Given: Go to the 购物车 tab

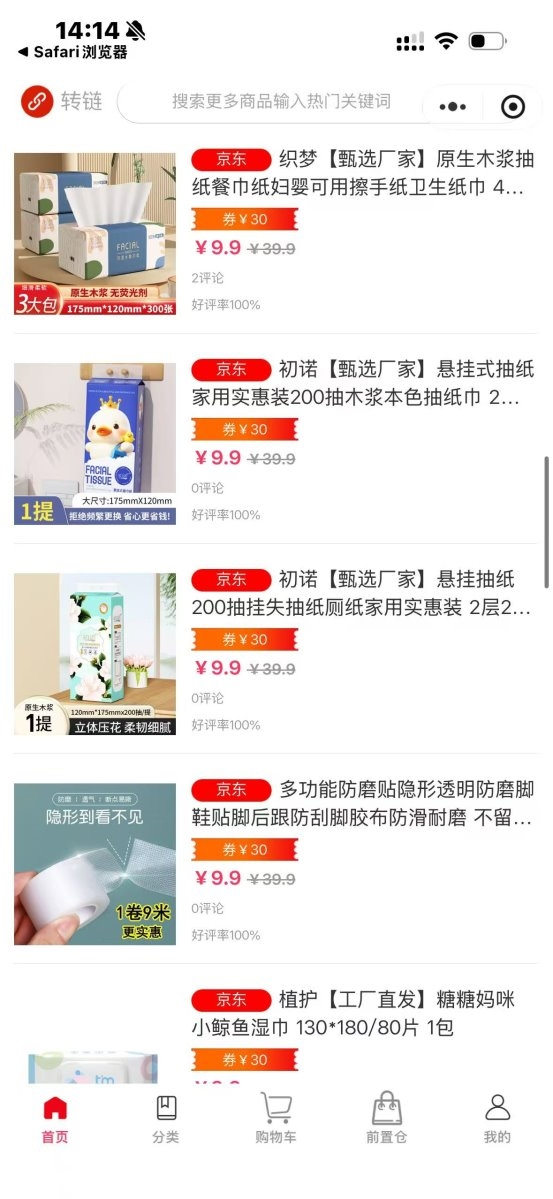Looking at the screenshot, I should point(276,1119).
